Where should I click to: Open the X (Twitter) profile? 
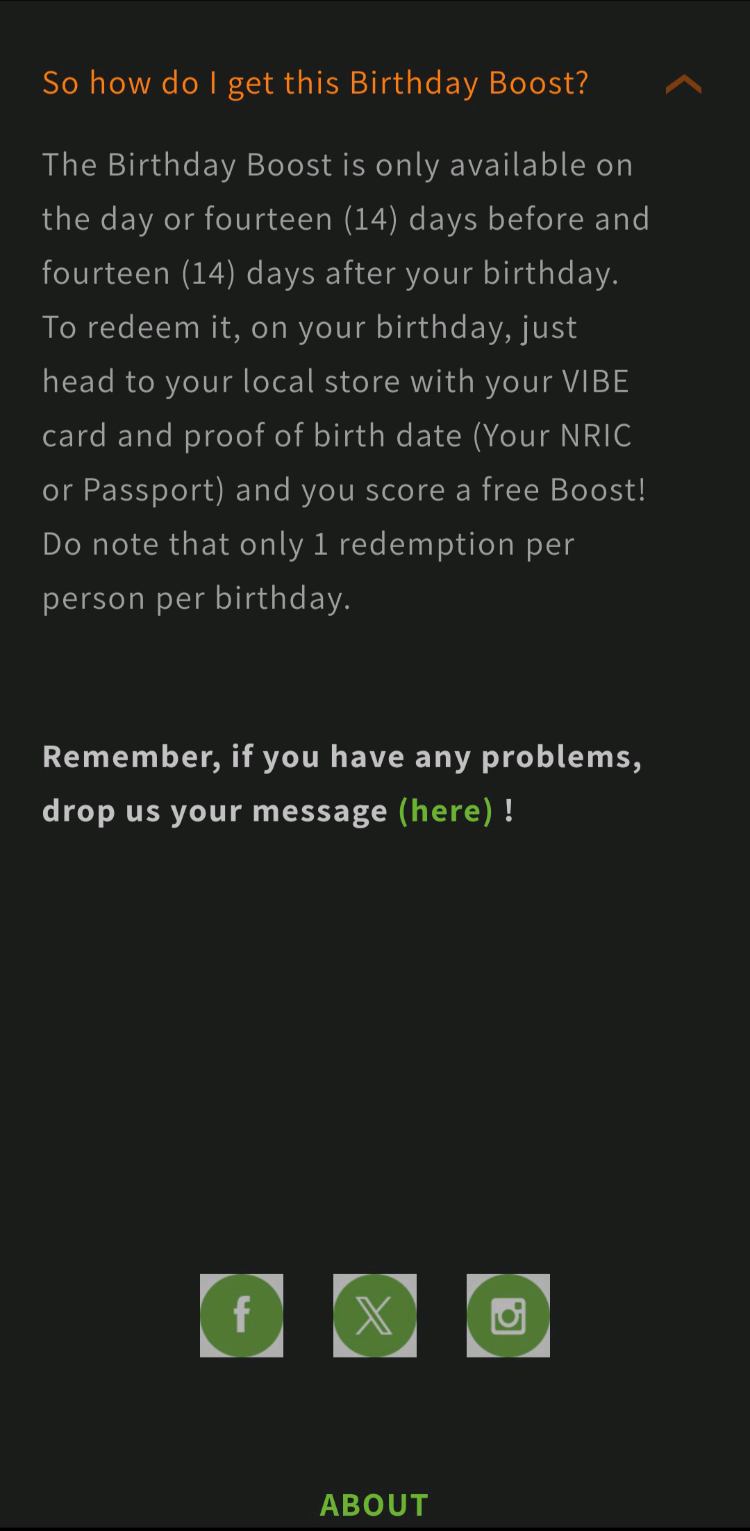tap(374, 1315)
